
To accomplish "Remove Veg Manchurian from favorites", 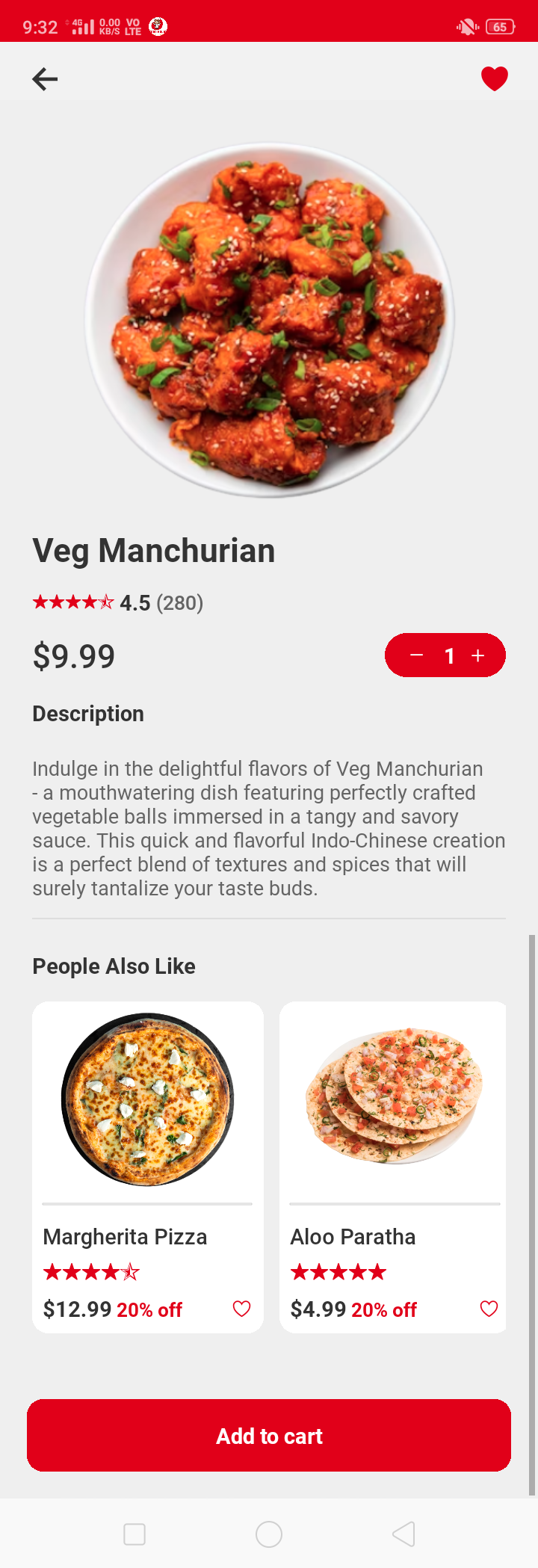I will point(494,78).
